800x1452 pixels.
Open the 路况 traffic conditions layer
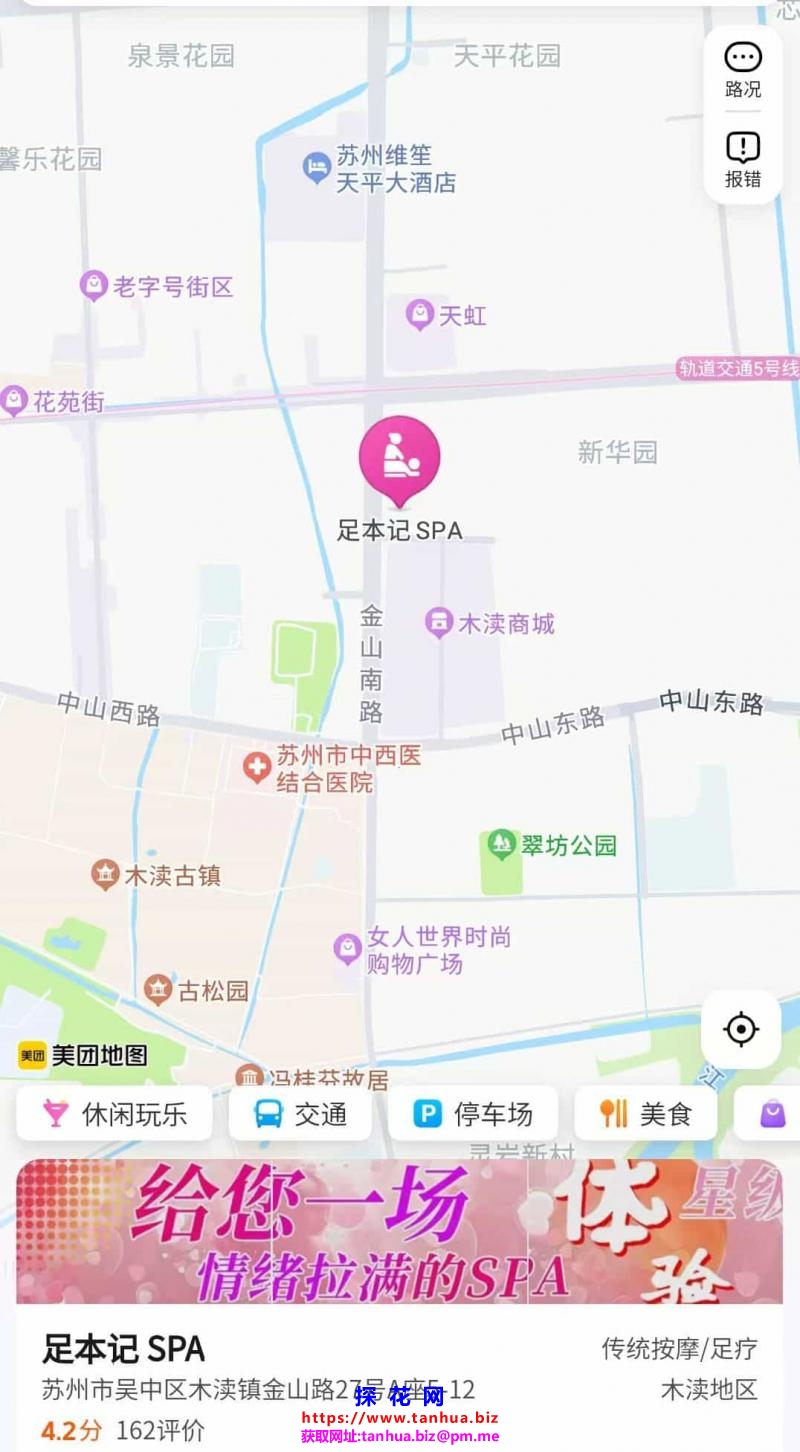743,70
